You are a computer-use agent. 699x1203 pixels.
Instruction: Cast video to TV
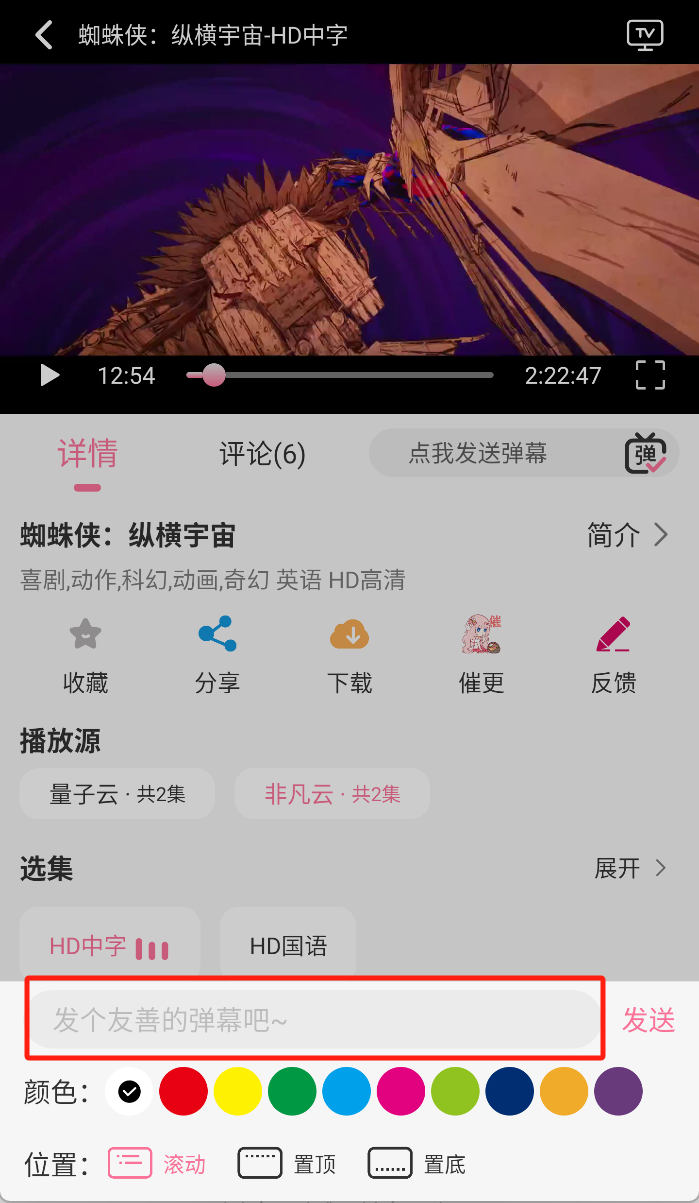(645, 36)
